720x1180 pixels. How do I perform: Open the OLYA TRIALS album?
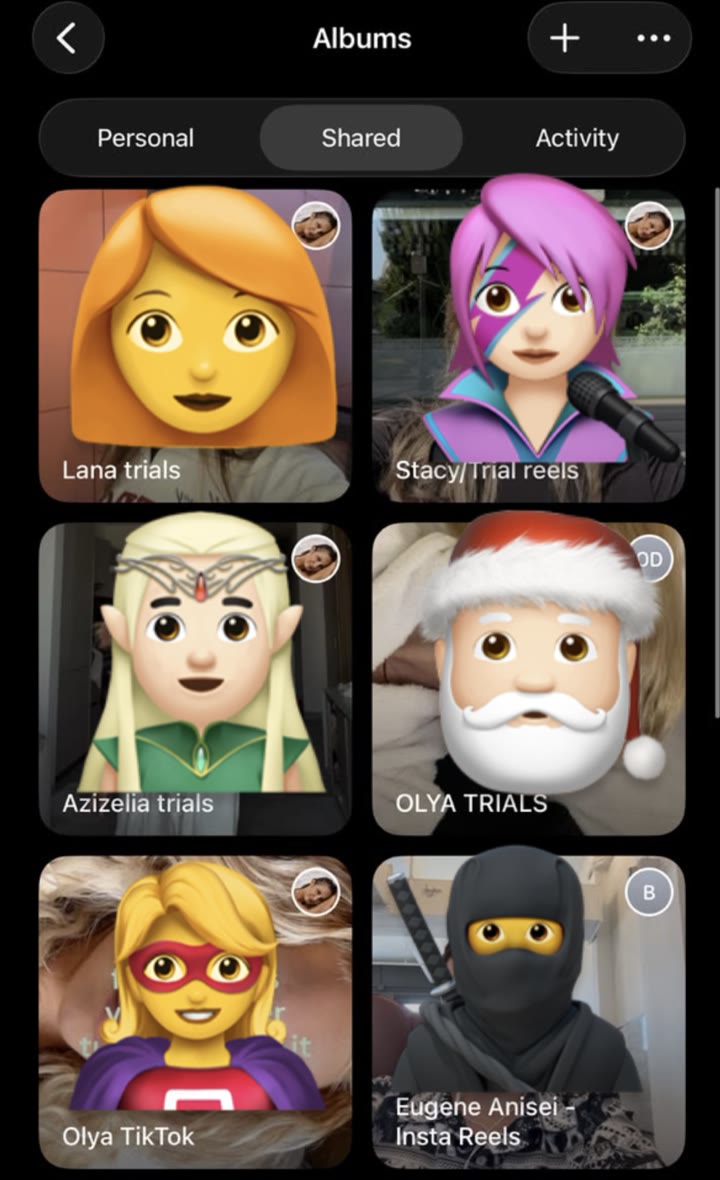click(529, 679)
